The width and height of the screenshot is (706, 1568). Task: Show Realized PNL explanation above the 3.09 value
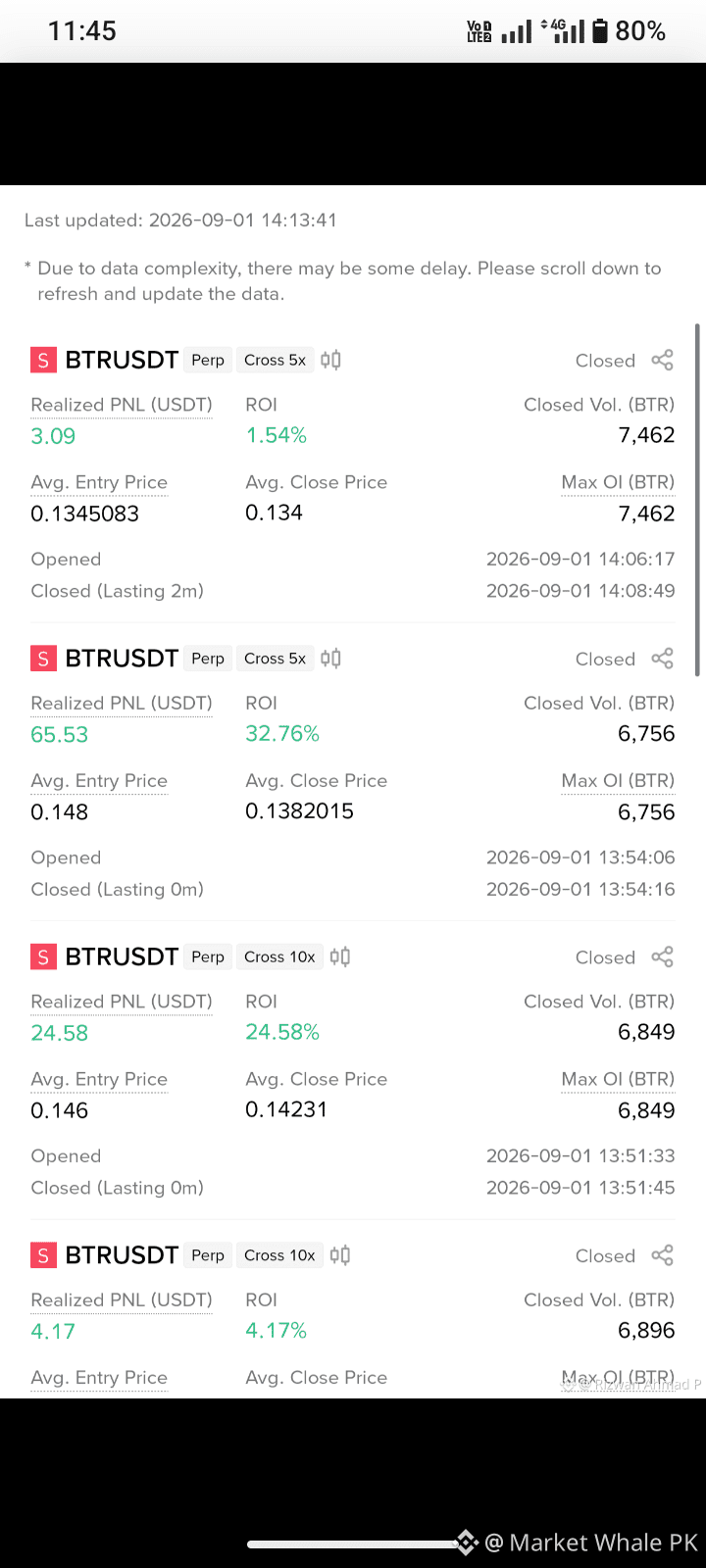point(122,405)
